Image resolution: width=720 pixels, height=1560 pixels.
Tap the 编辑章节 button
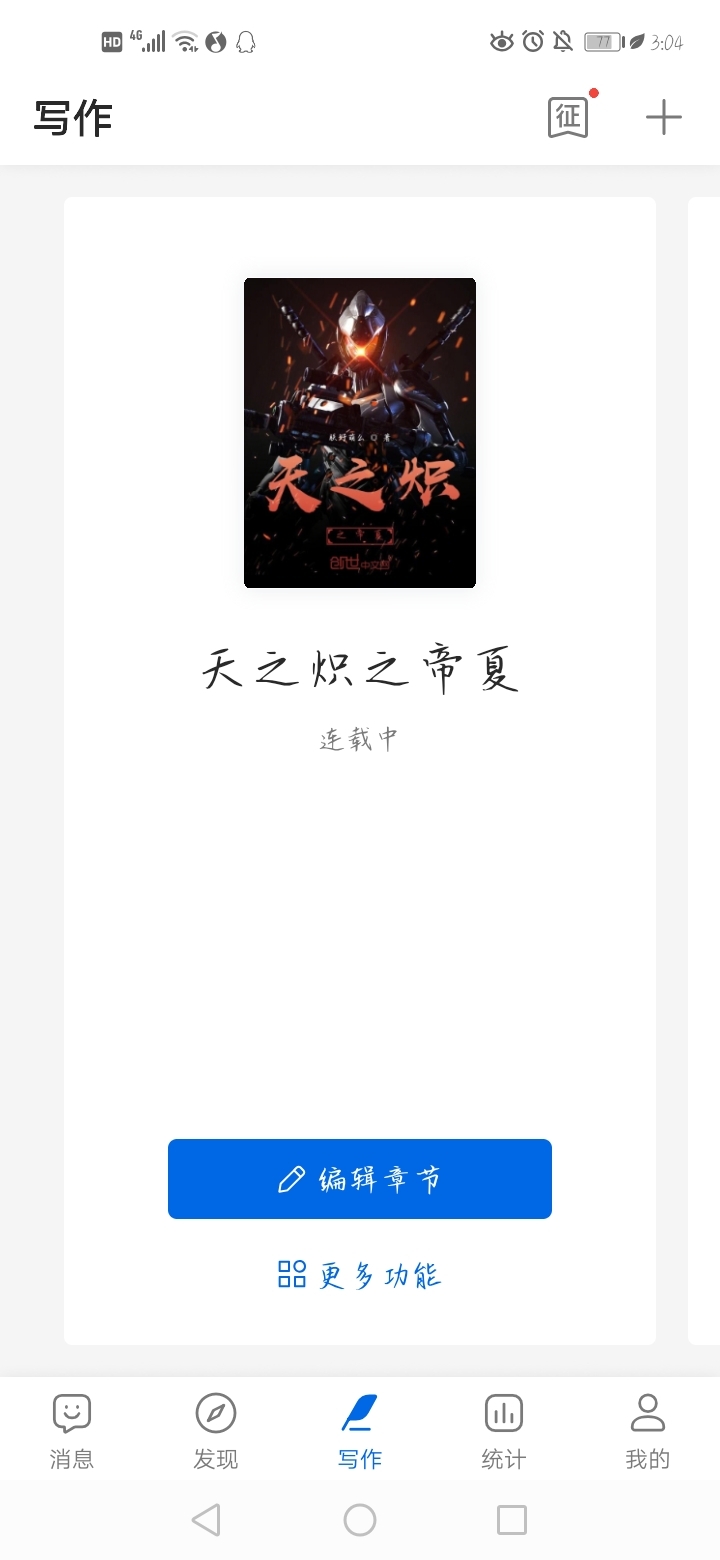coord(360,1179)
